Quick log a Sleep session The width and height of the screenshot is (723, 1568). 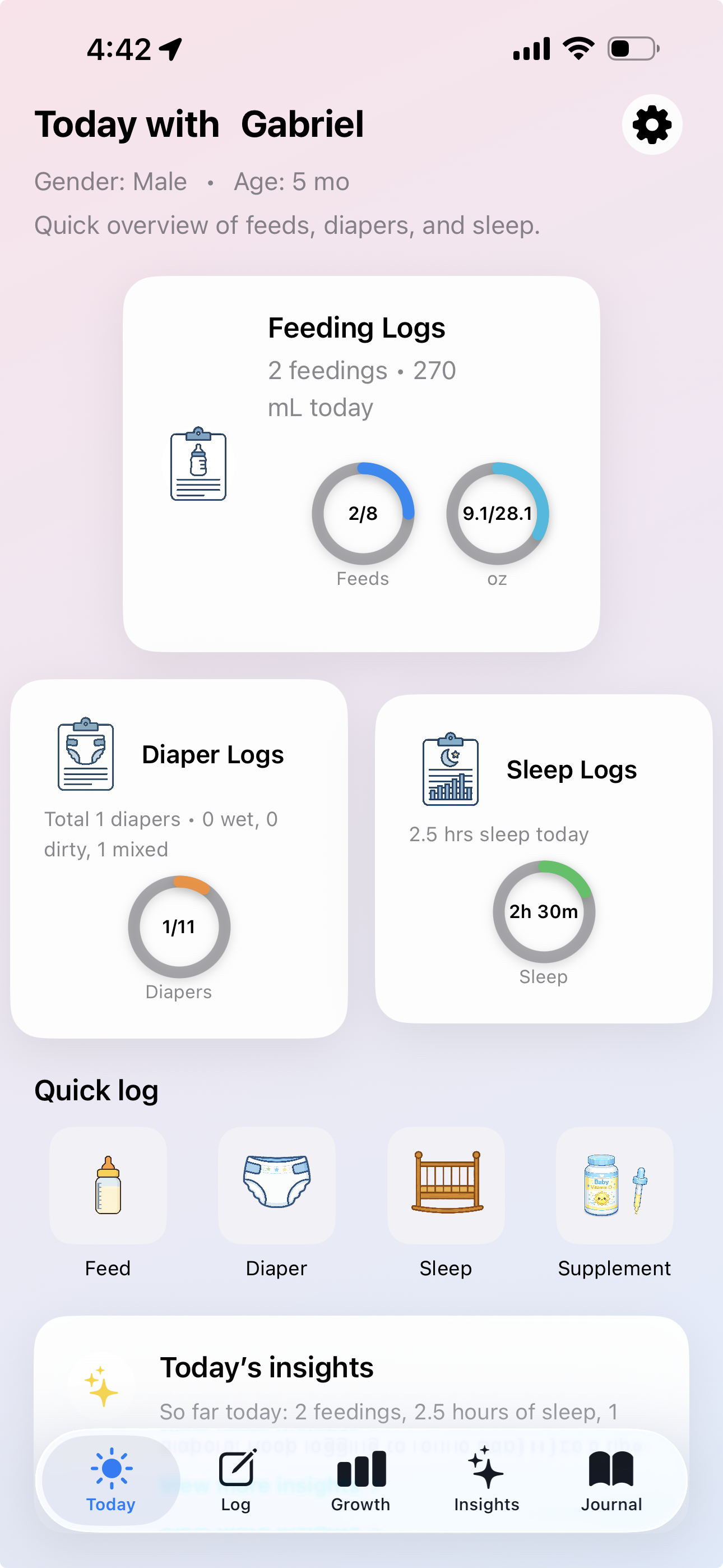(x=446, y=1185)
